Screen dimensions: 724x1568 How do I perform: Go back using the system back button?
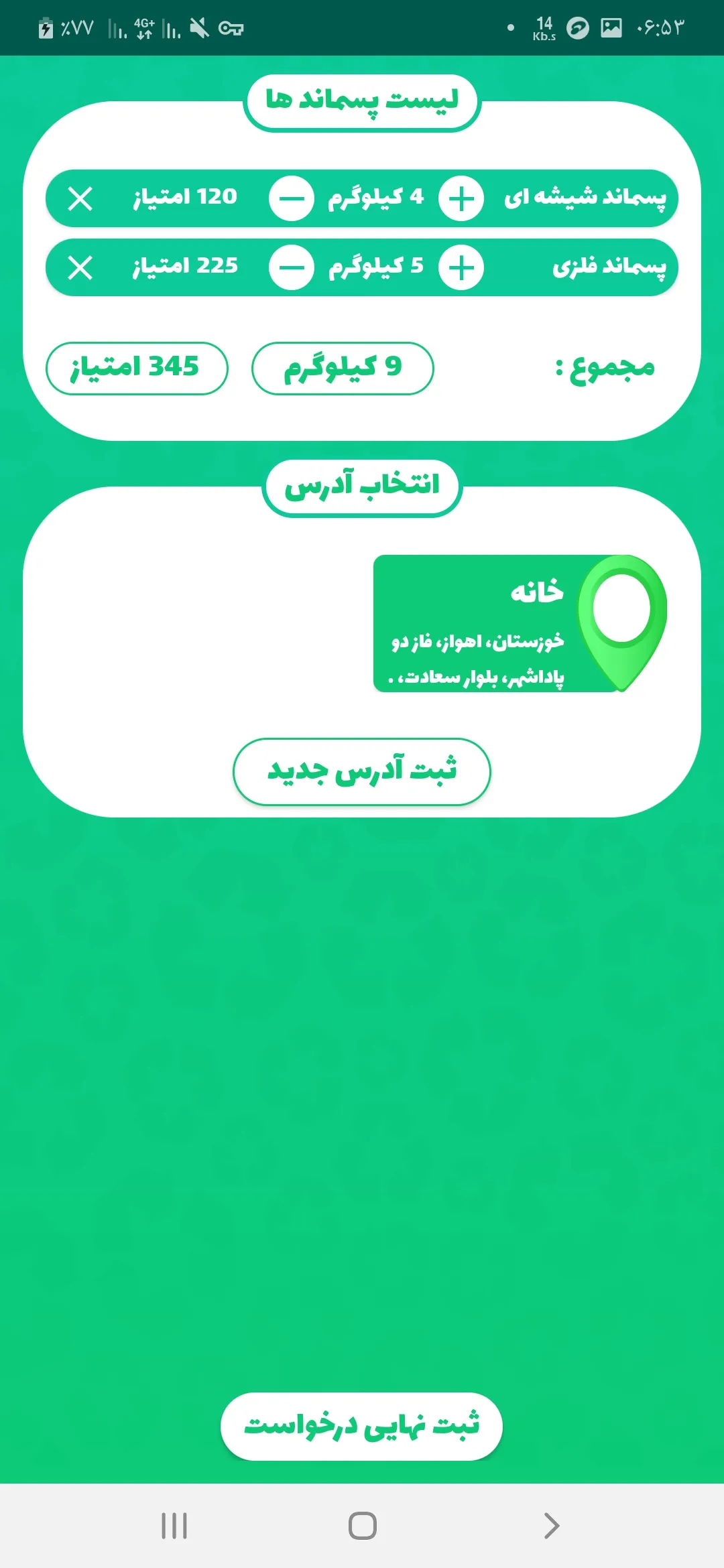(x=551, y=1526)
